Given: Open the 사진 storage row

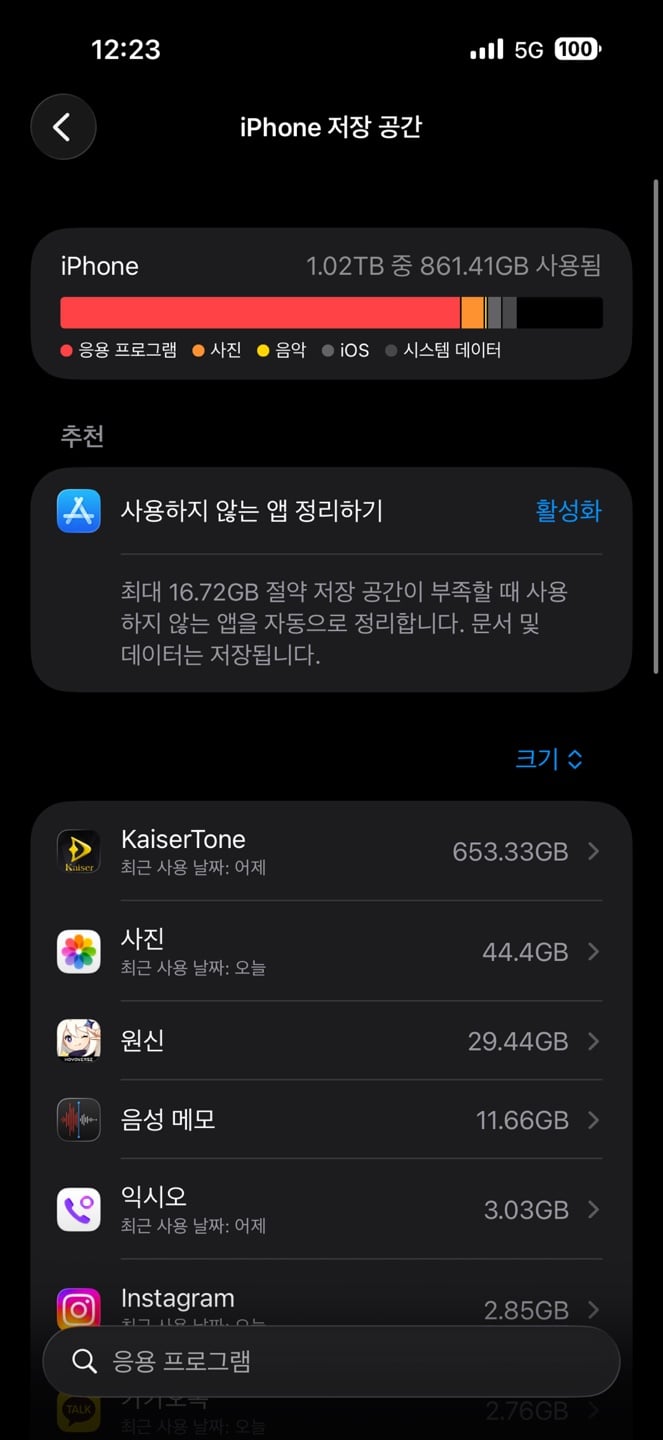Looking at the screenshot, I should pyautogui.click(x=331, y=951).
